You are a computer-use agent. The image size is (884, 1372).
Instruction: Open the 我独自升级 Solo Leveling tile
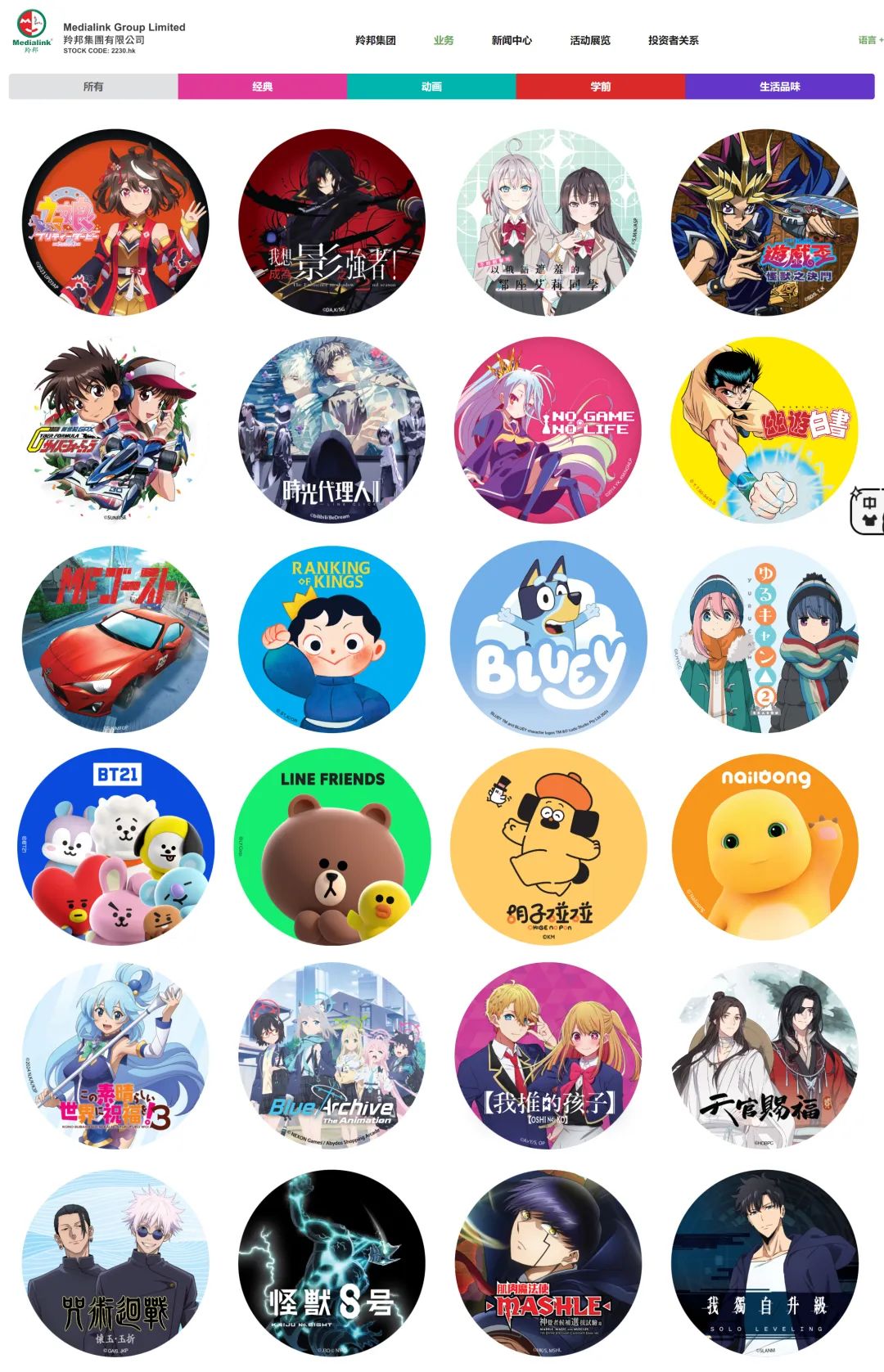764,1263
